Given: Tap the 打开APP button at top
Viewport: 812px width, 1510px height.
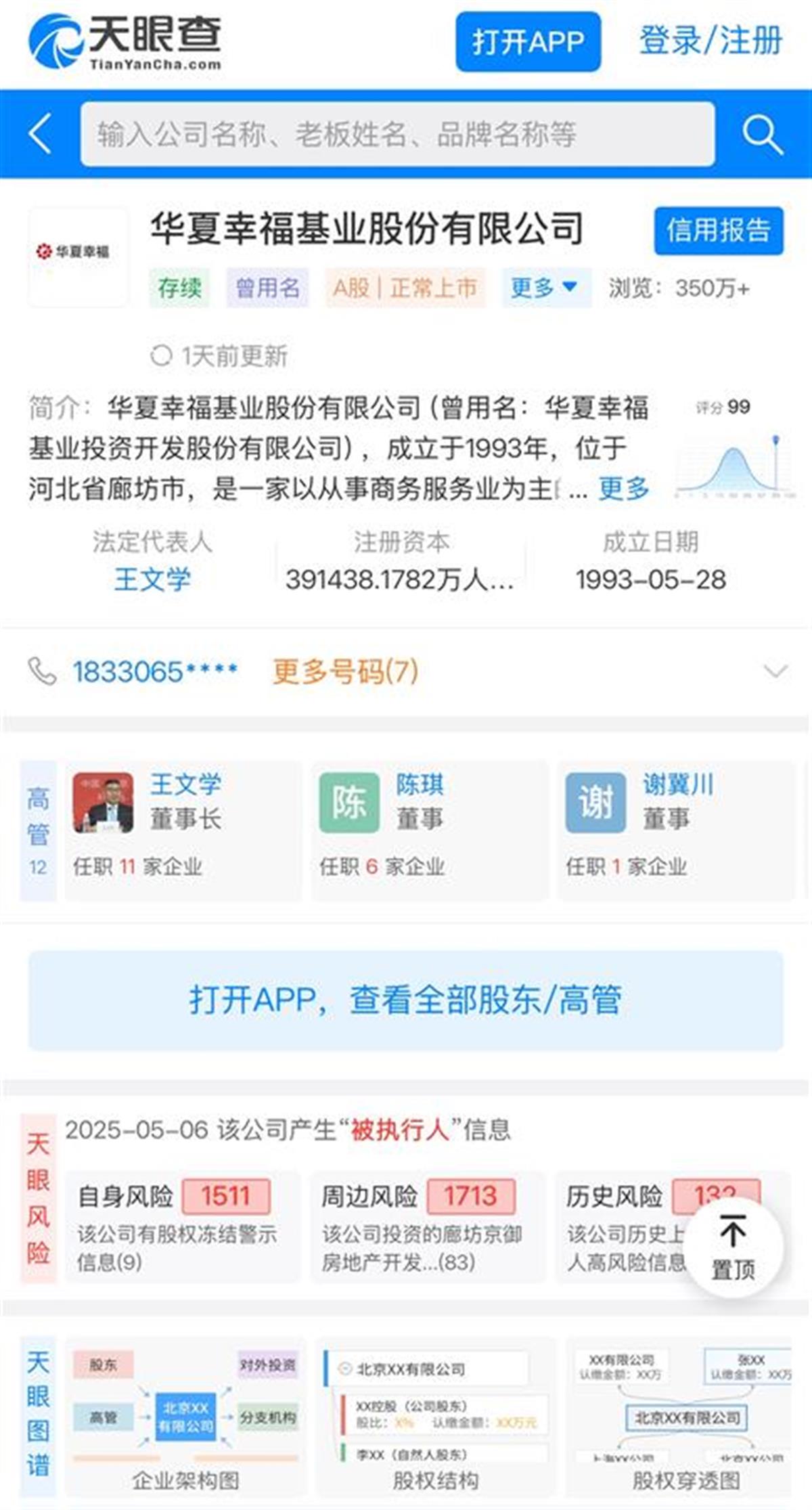Looking at the screenshot, I should [528, 42].
